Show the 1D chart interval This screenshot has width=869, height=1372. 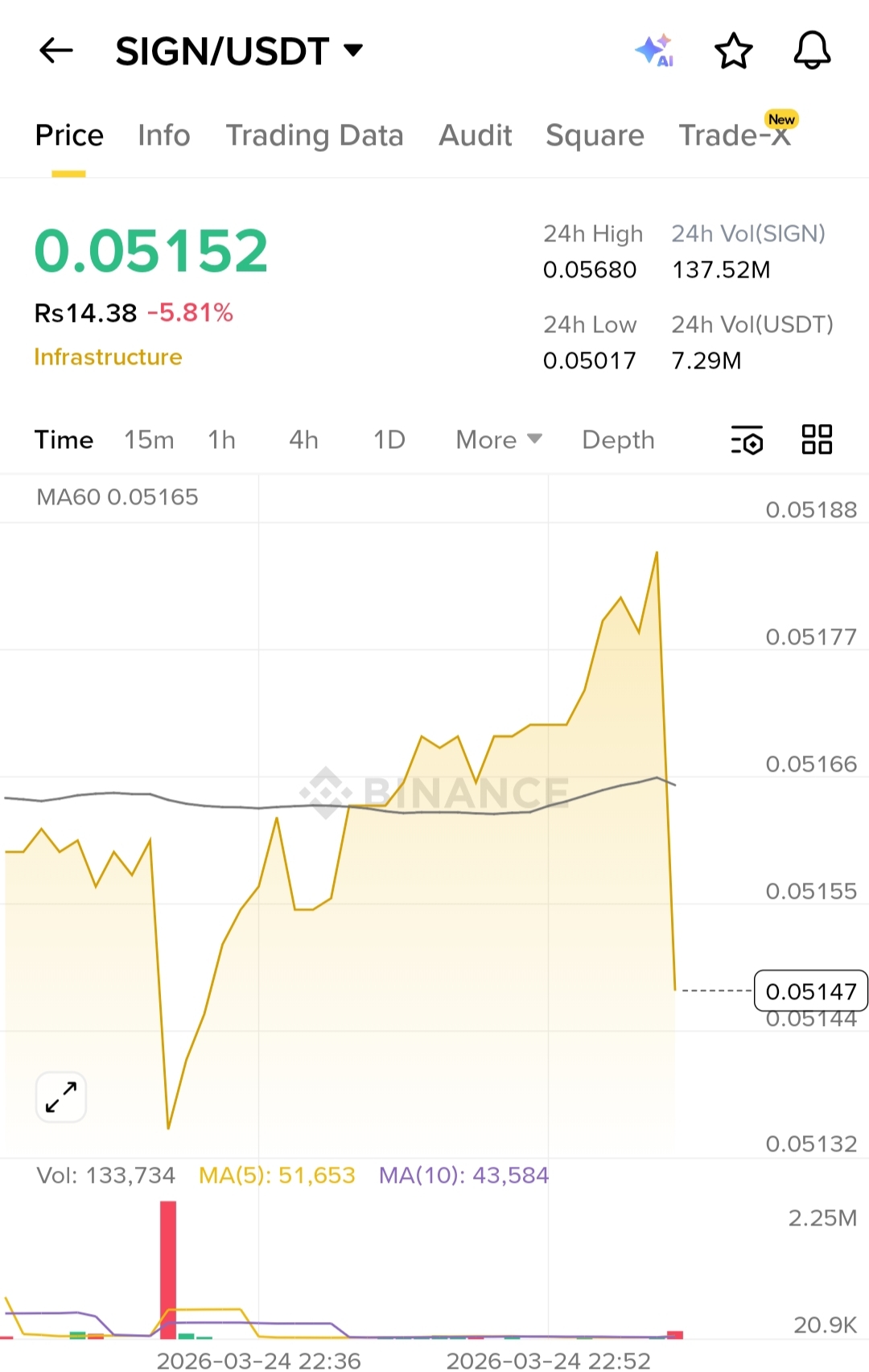tap(389, 440)
